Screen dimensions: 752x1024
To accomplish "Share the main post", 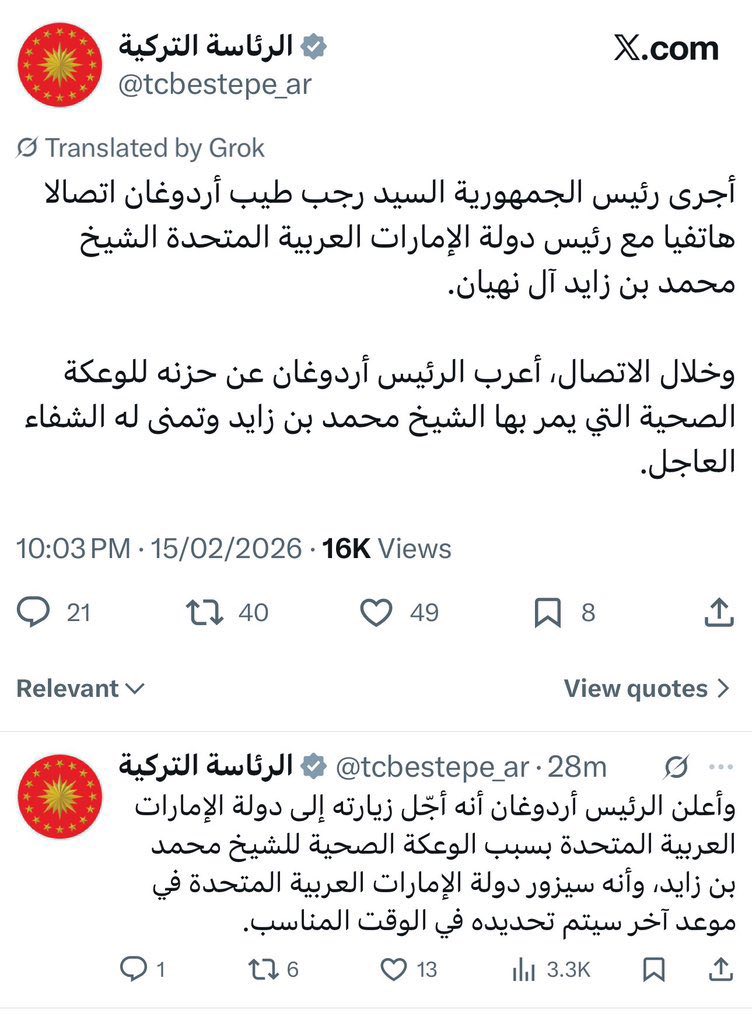I will [x=719, y=613].
